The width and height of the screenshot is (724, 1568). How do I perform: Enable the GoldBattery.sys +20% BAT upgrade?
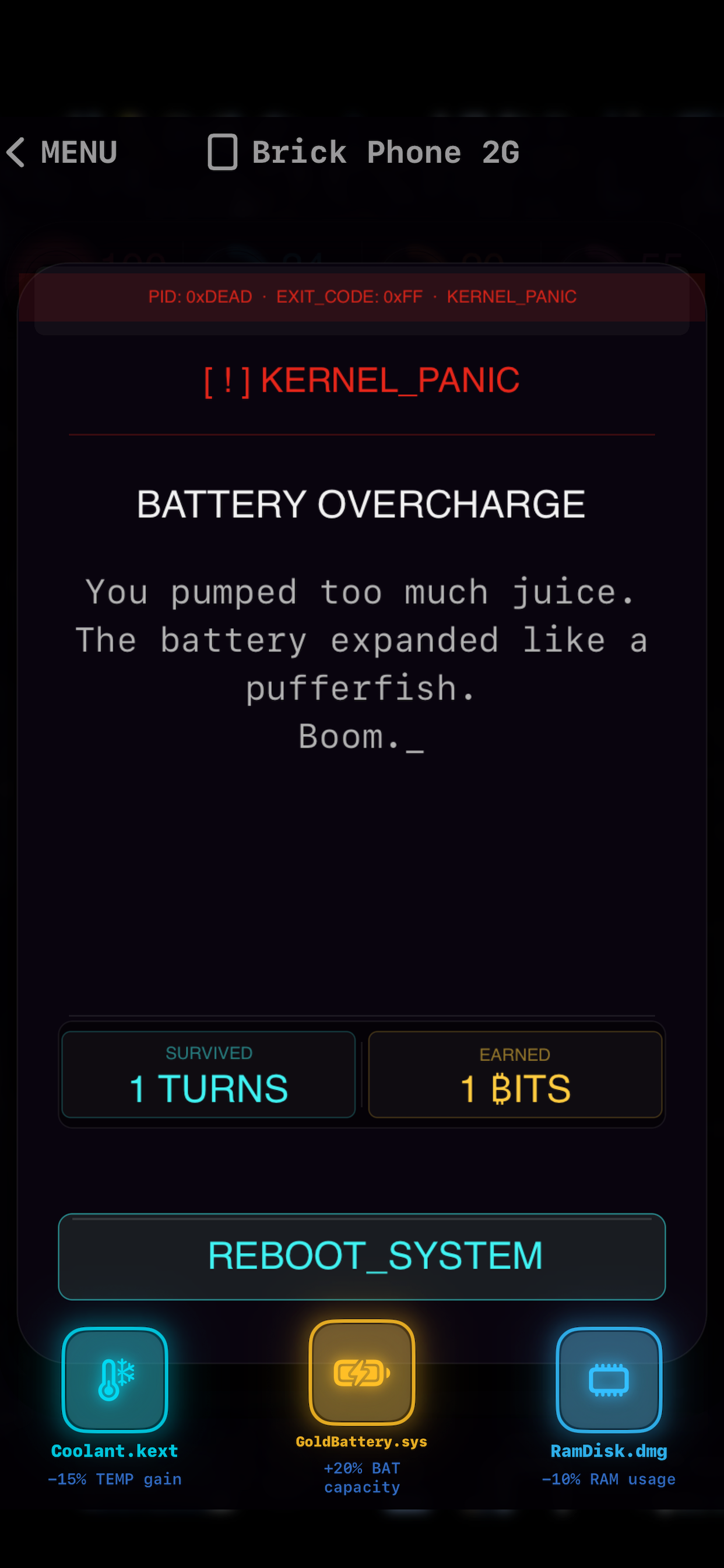[x=361, y=1374]
